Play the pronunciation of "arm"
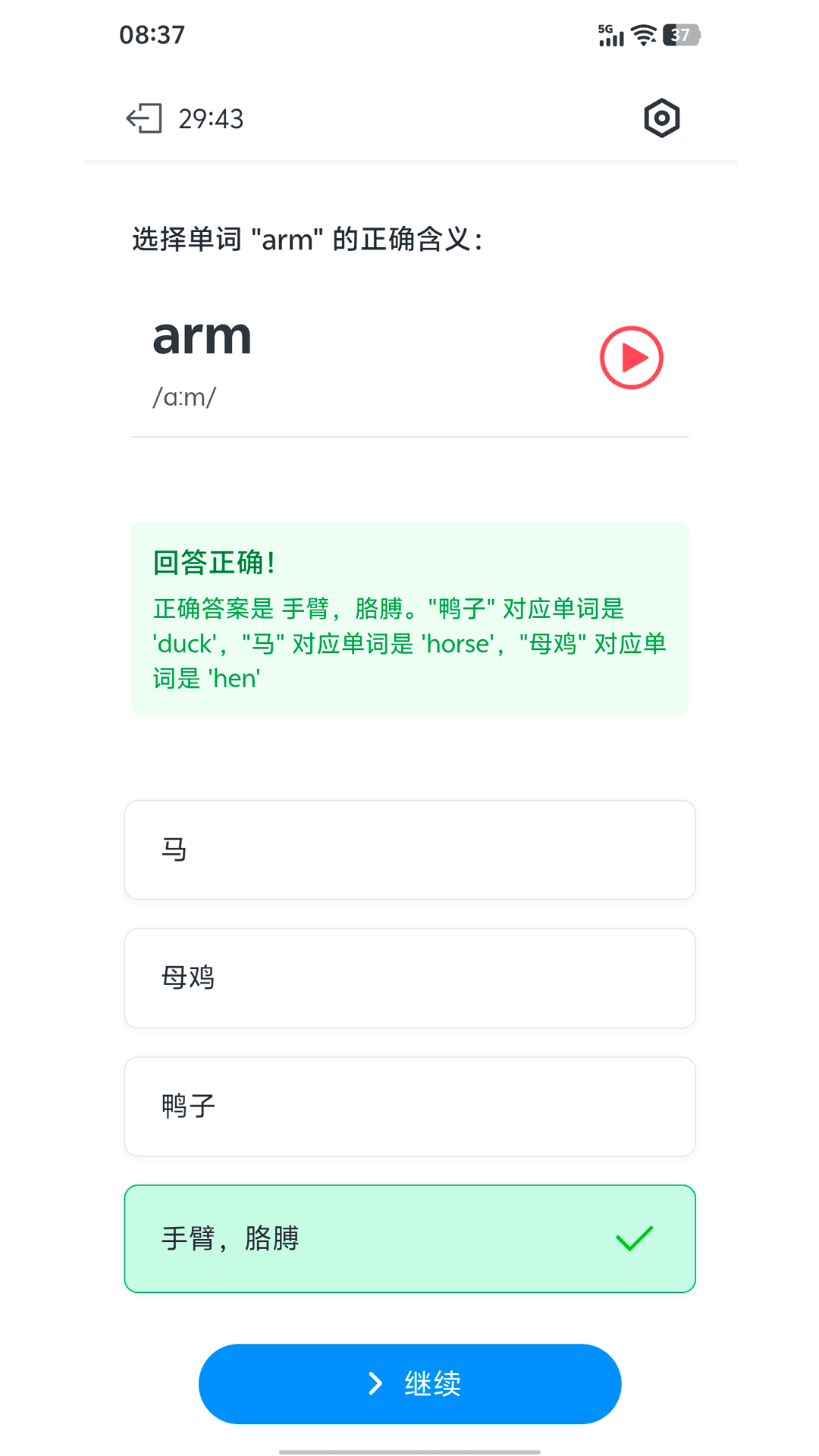Image resolution: width=819 pixels, height=1456 pixels. point(631,358)
